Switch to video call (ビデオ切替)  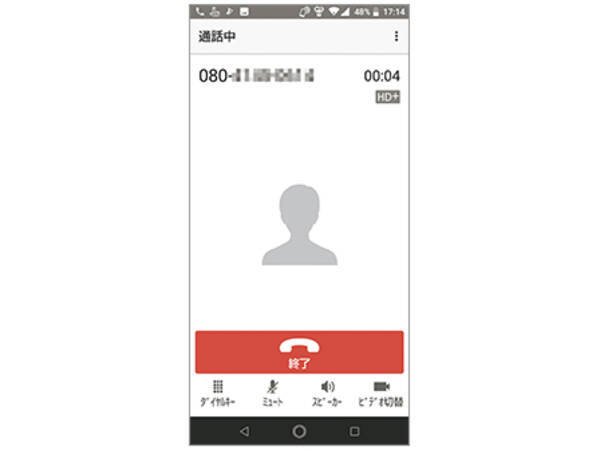tap(380, 392)
